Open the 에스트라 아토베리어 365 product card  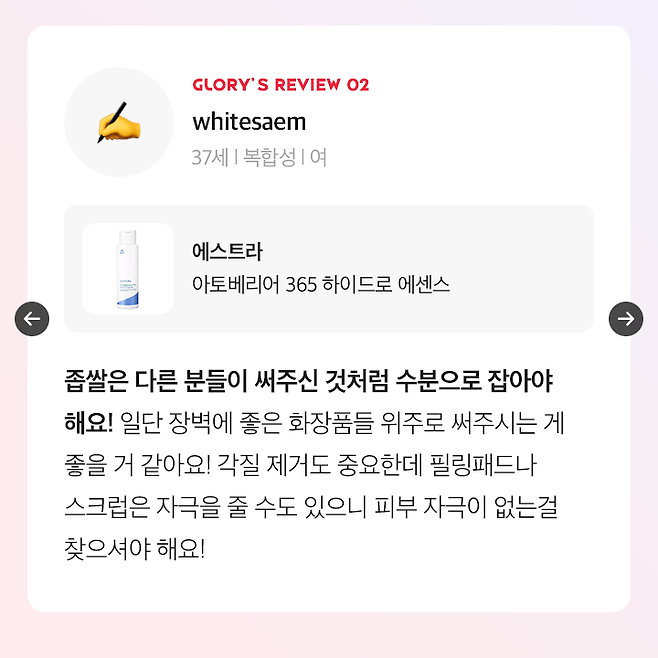328,269
